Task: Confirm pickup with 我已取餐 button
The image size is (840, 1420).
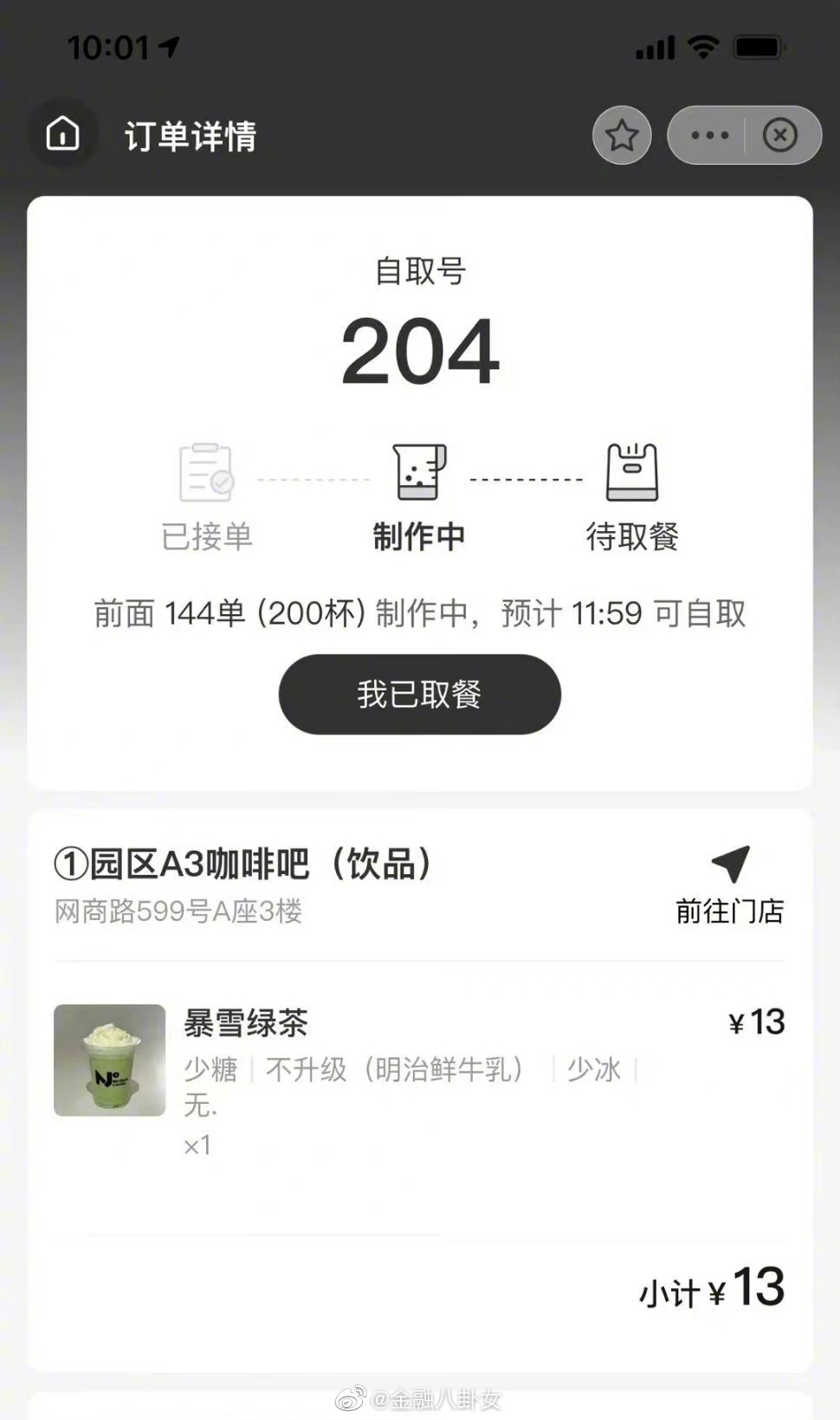Action: [419, 694]
